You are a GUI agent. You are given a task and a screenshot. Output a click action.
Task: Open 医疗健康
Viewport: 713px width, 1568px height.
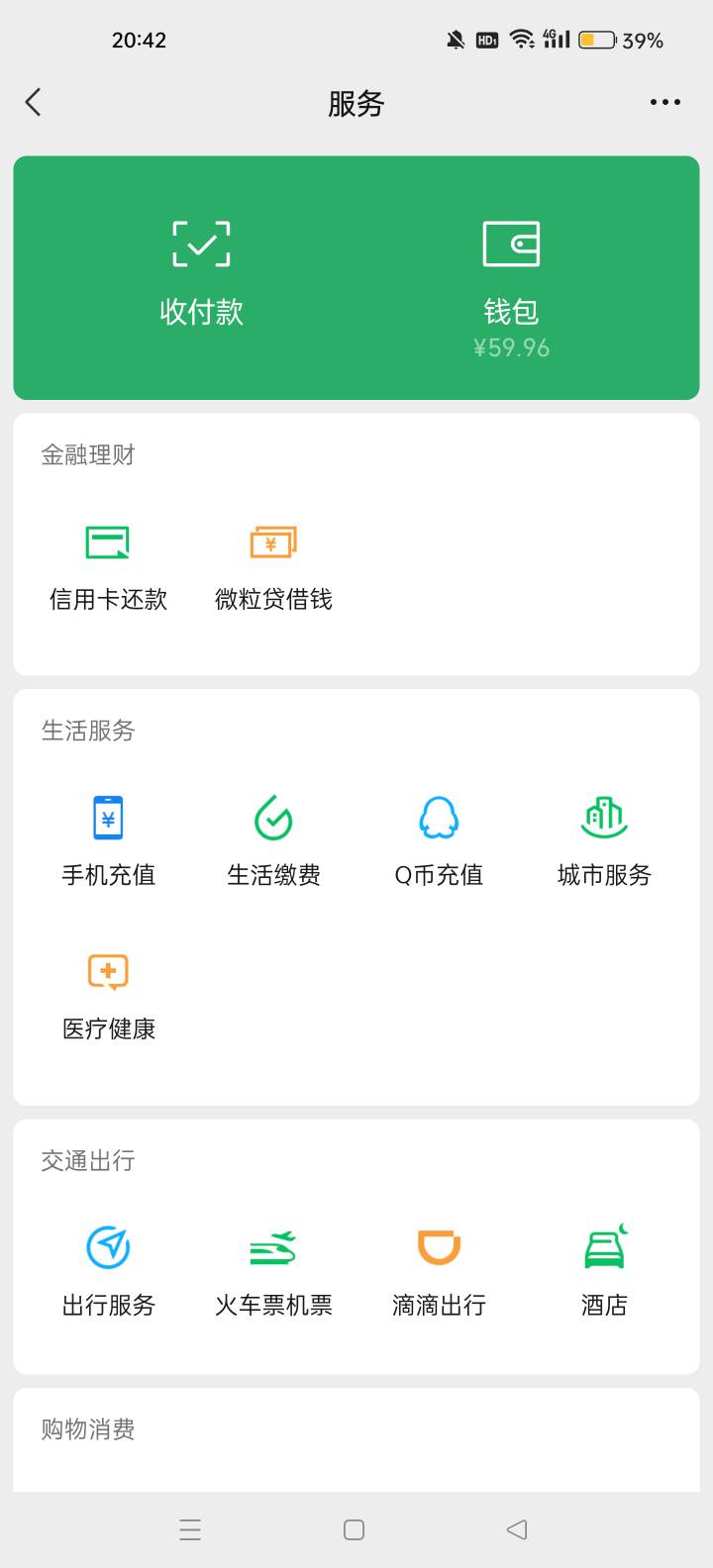pyautogui.click(x=108, y=997)
